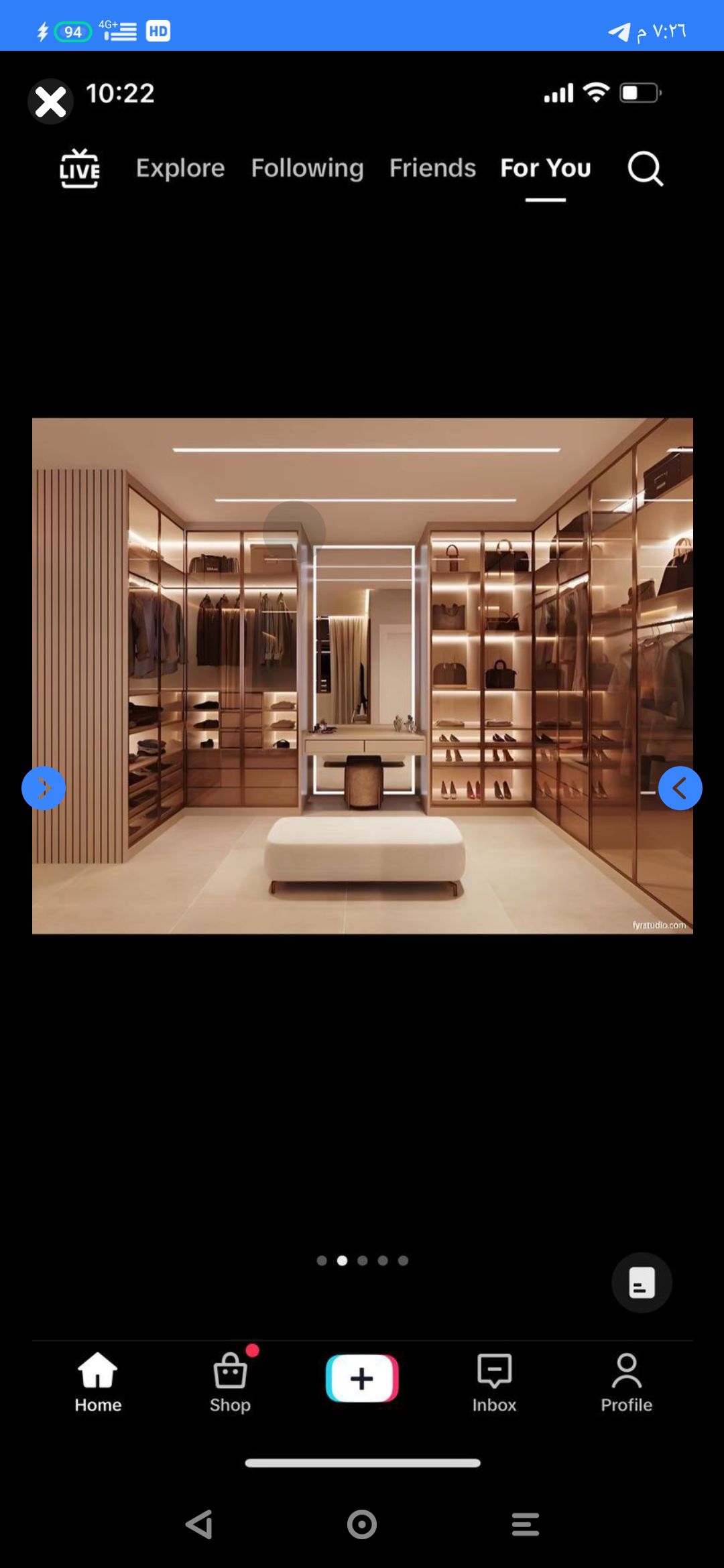Screen dimensions: 724x1568
Task: Tap the blue left-pointing arrow button
Action: coord(680,788)
